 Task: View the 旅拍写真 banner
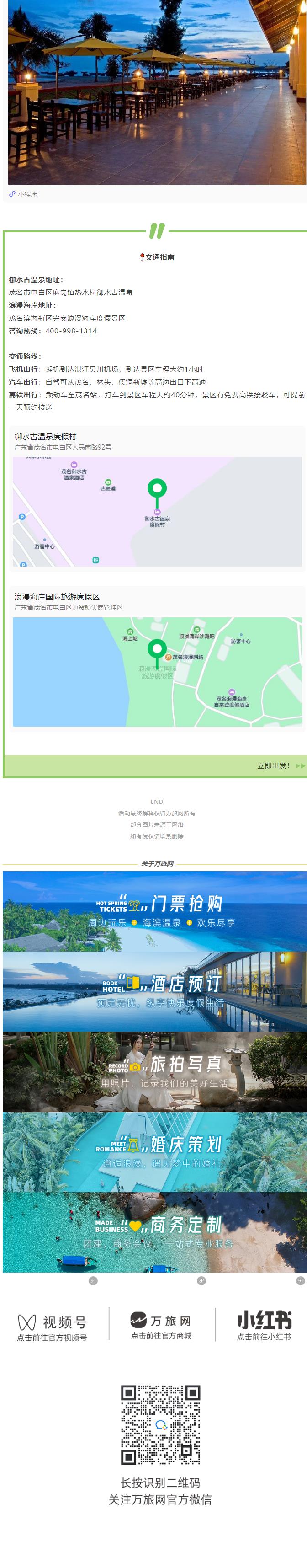[x=154, y=1071]
